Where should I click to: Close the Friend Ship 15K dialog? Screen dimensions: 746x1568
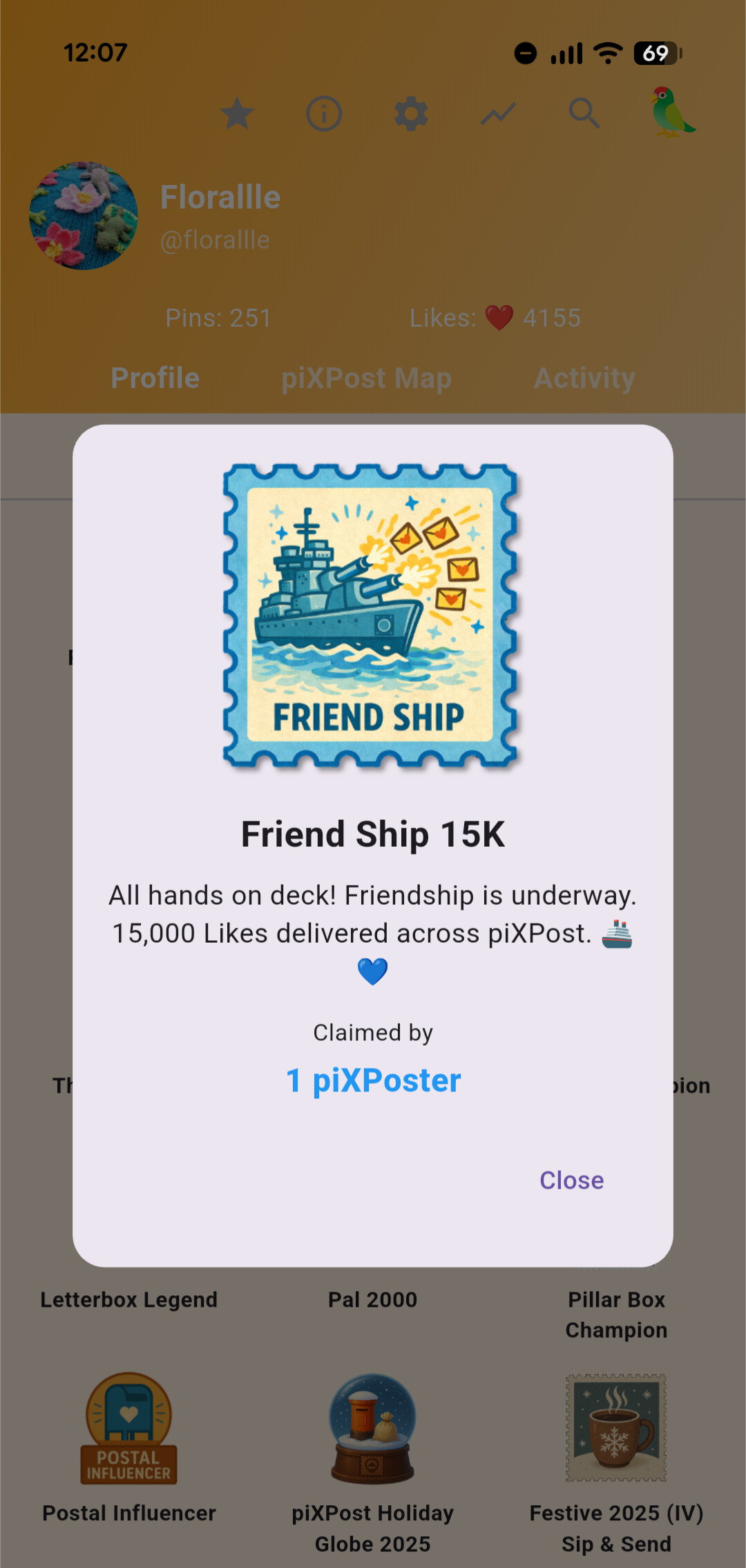point(571,1180)
